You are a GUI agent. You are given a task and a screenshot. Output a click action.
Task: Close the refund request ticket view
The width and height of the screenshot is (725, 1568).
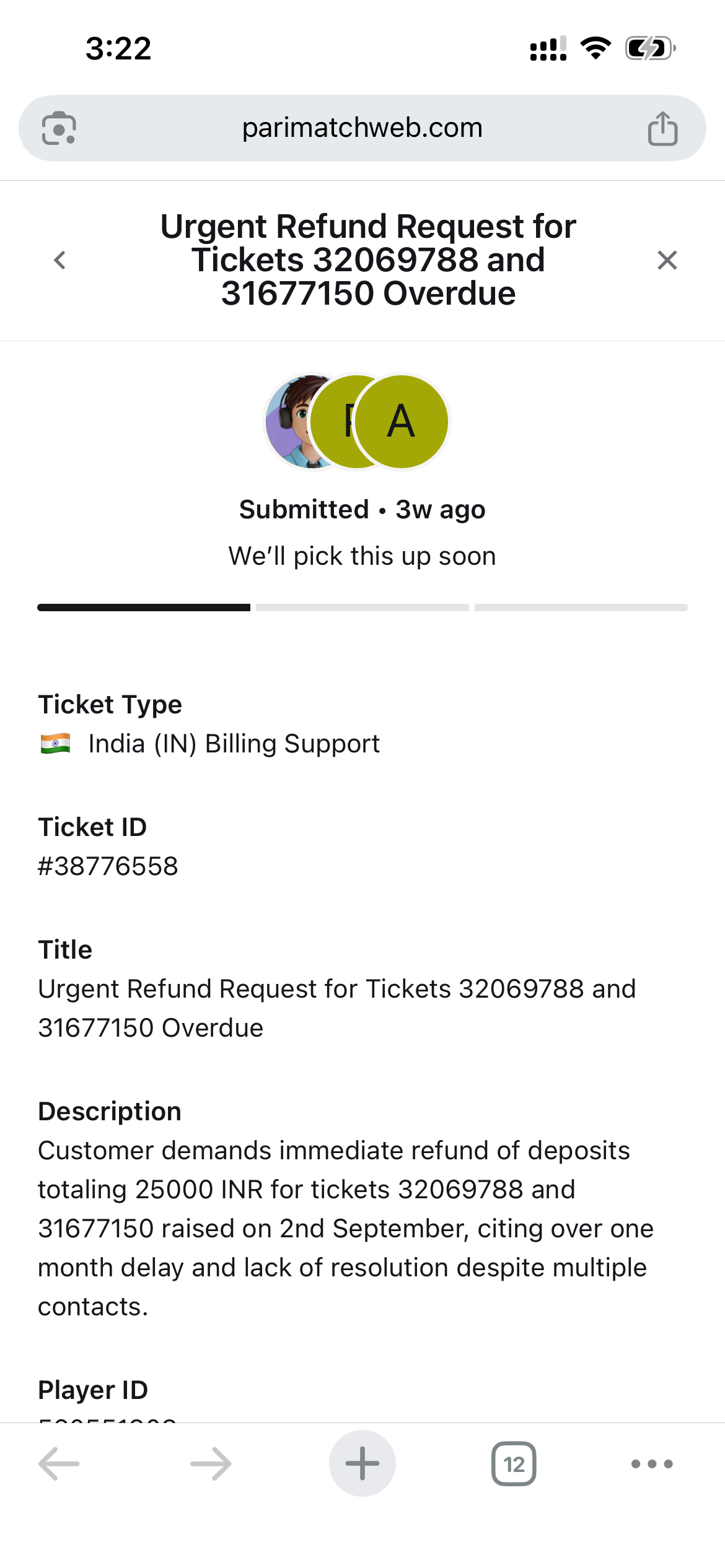click(667, 260)
